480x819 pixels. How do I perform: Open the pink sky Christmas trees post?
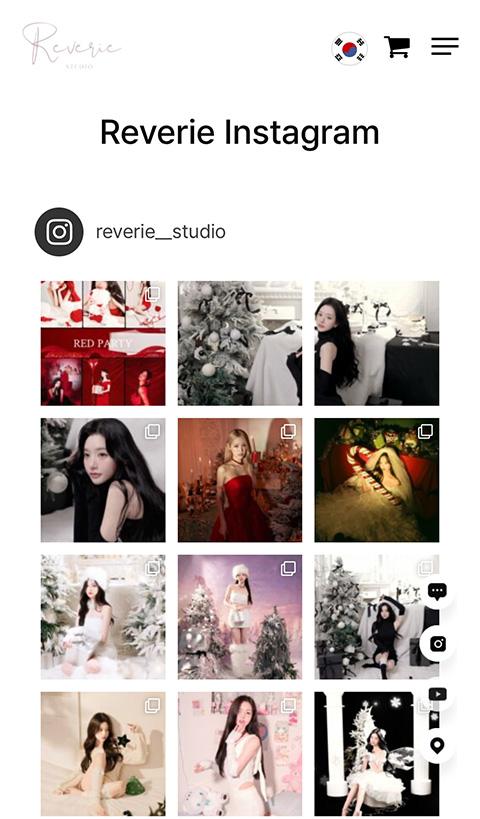click(240, 617)
